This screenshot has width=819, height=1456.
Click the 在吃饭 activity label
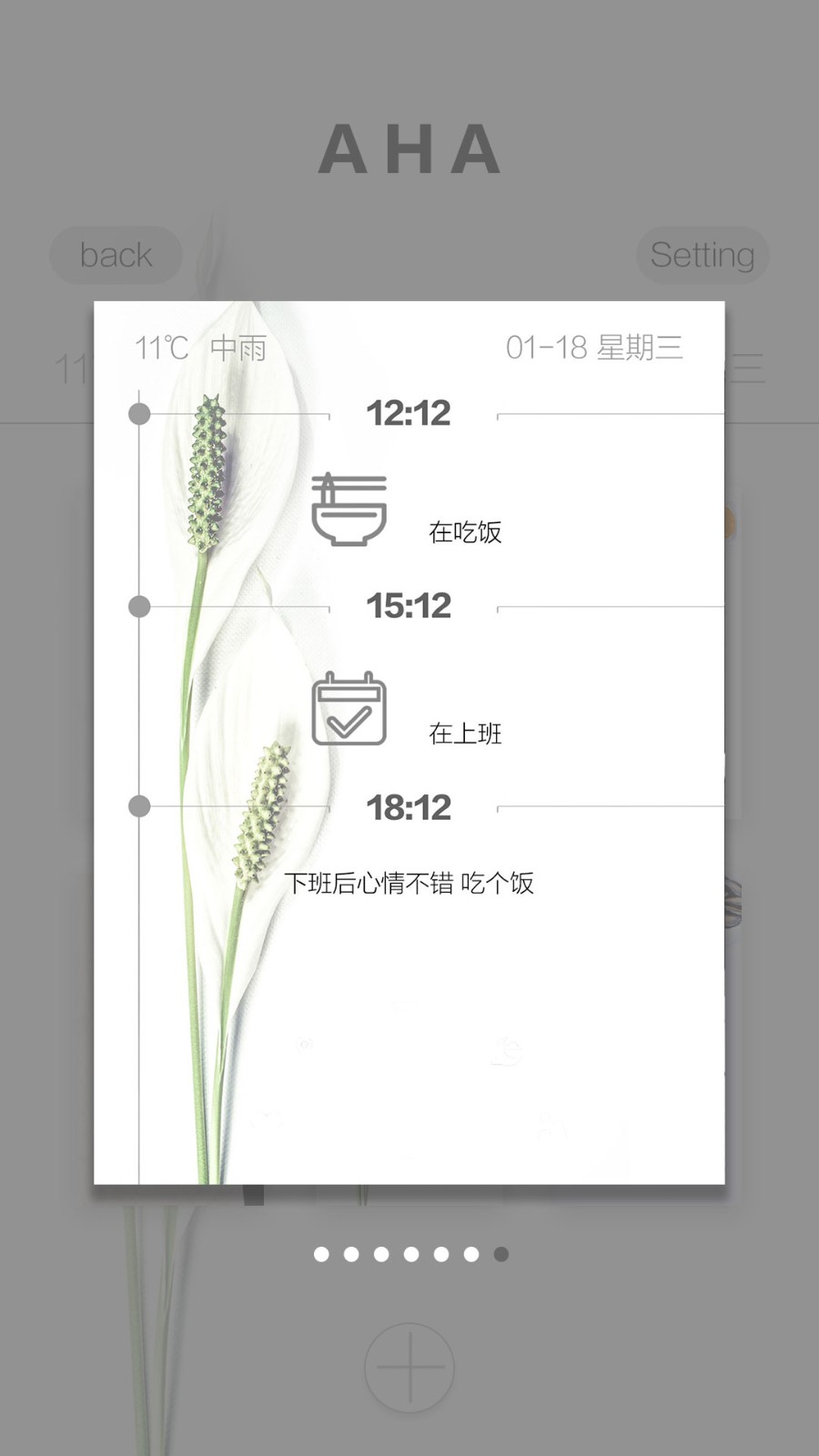coord(465,534)
